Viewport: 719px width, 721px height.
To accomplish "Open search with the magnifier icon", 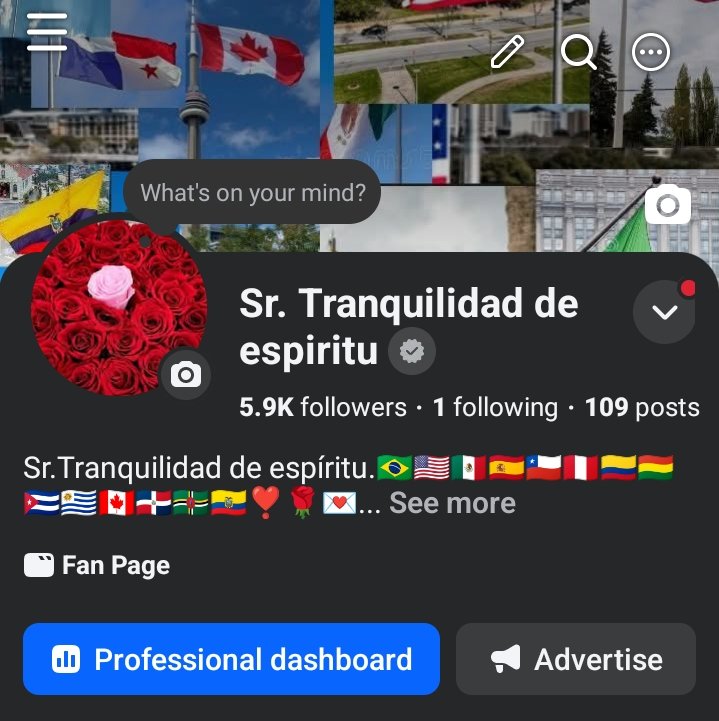I will pos(578,52).
